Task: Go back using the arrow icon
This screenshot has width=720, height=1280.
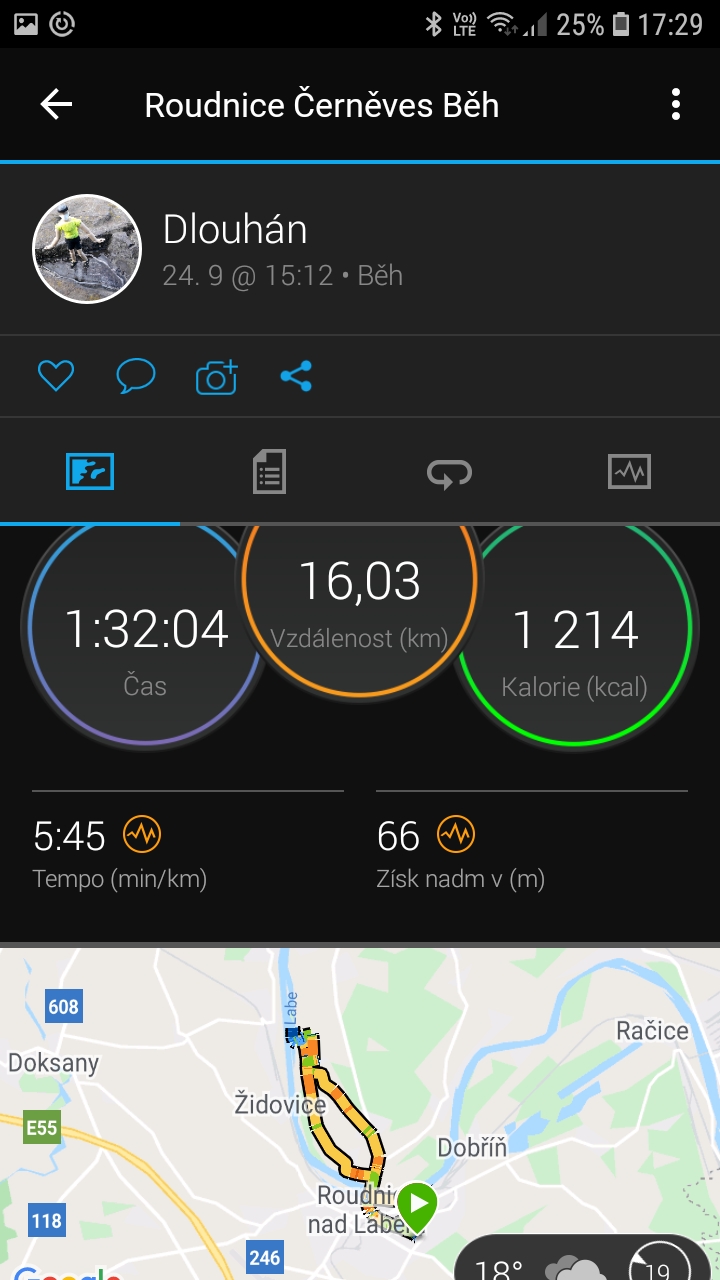Action: (x=56, y=105)
